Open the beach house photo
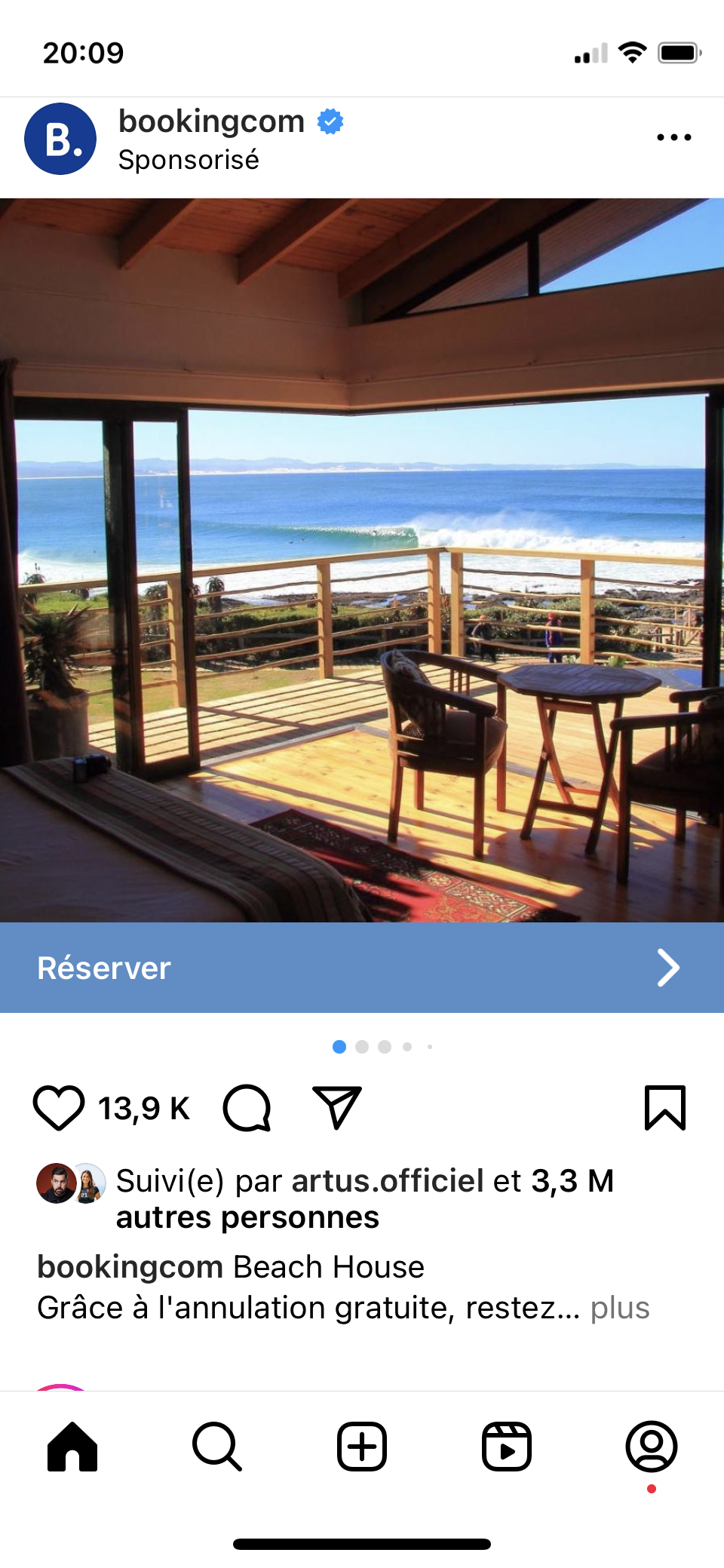Viewport: 724px width, 1568px height. point(362,560)
